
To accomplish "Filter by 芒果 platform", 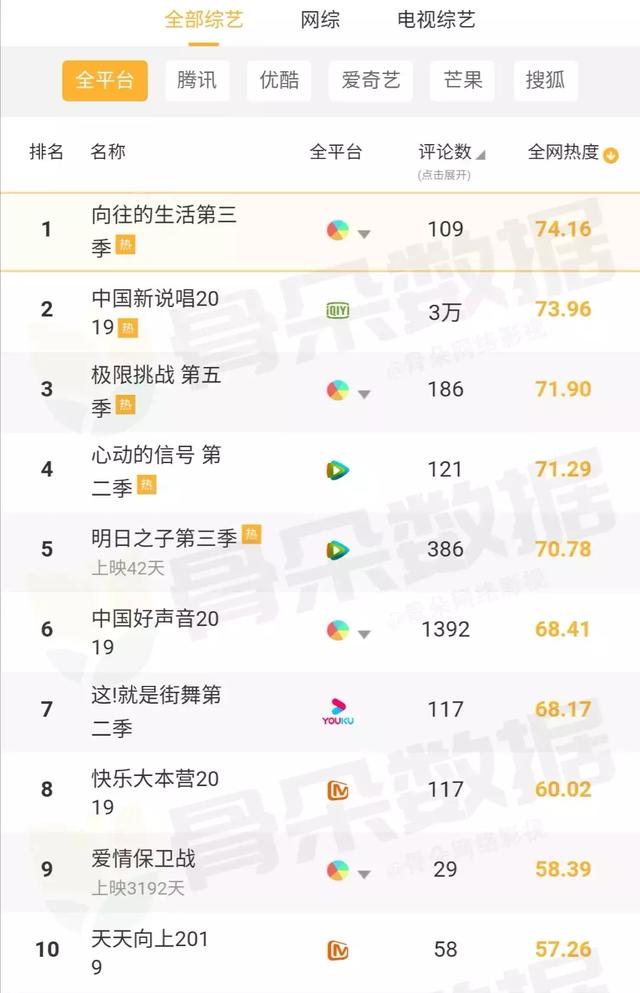I will [463, 81].
